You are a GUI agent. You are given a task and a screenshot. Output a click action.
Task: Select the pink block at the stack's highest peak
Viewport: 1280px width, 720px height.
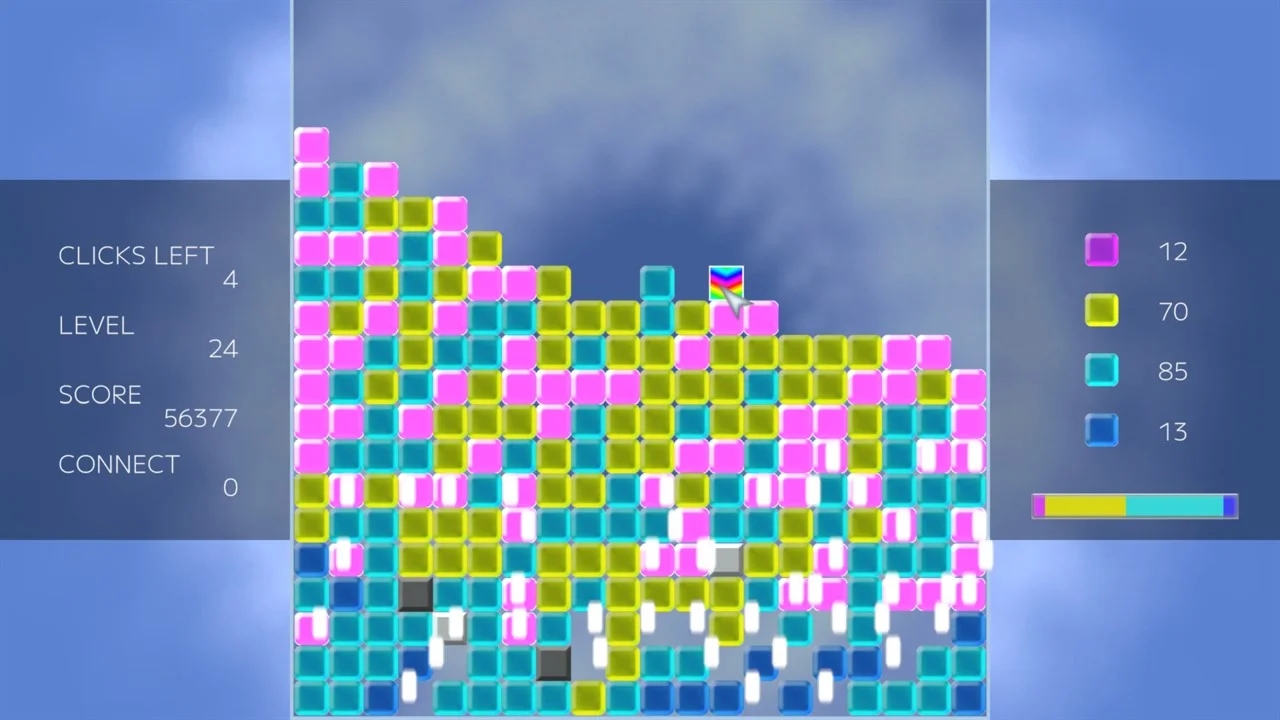point(312,145)
